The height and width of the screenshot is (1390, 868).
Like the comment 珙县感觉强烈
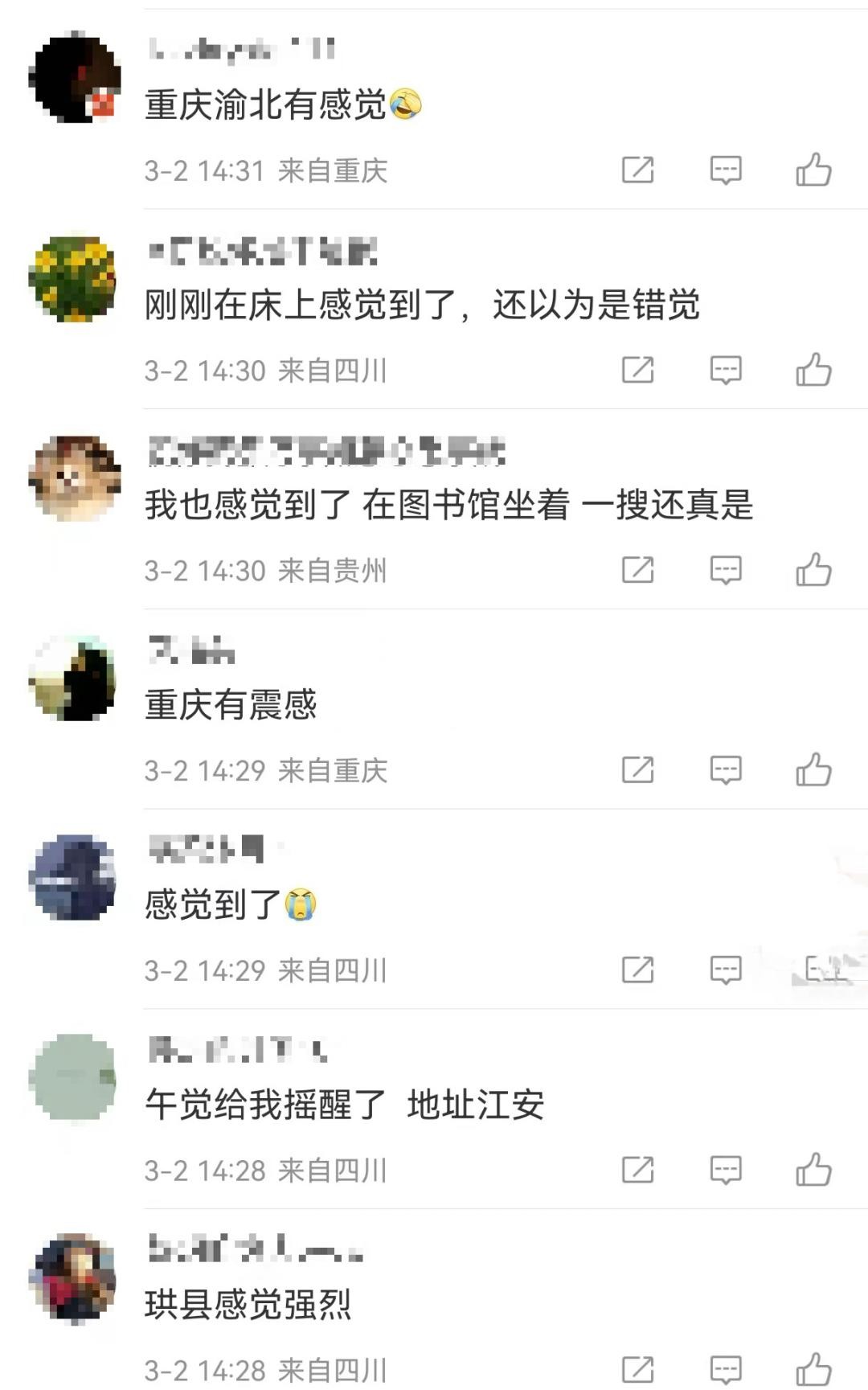(x=813, y=1369)
